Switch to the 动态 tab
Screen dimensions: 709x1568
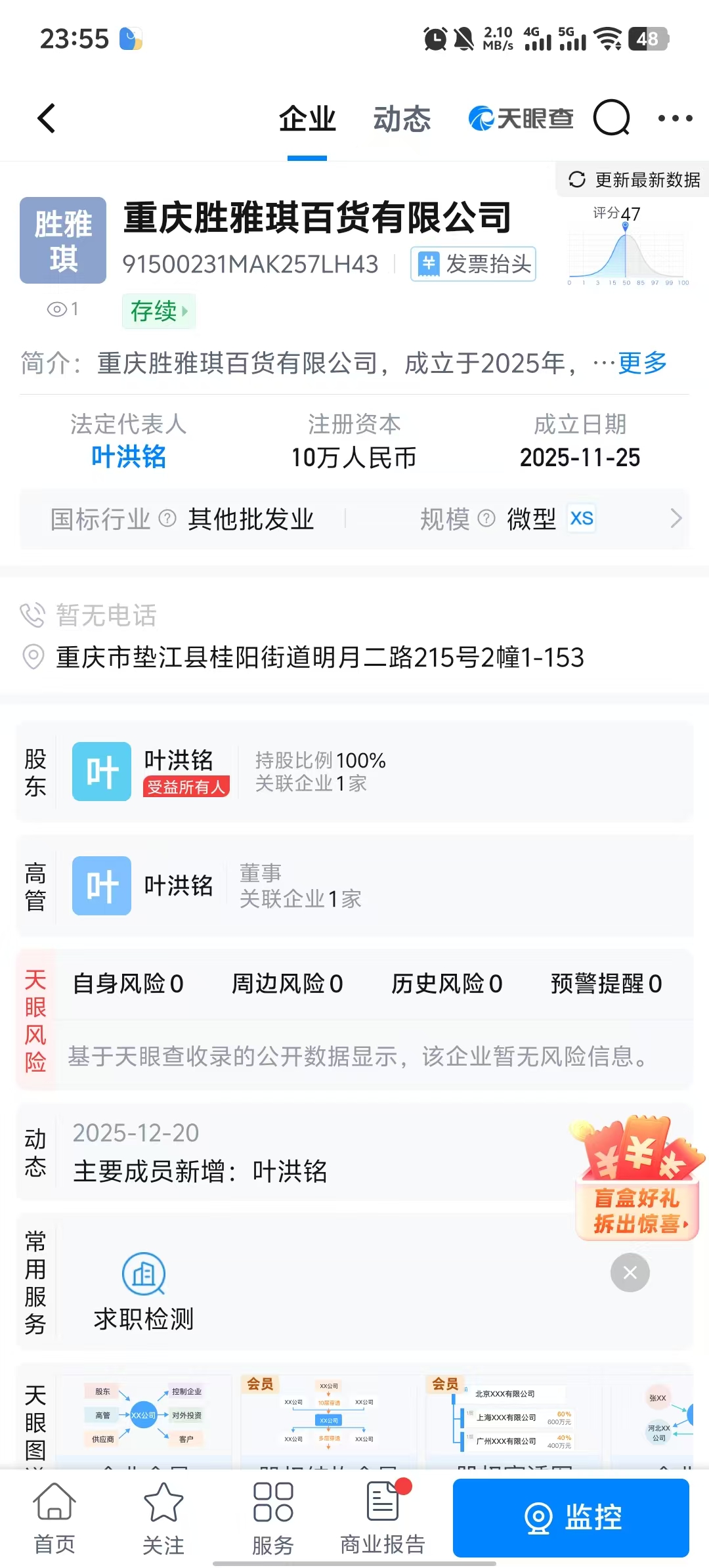click(401, 119)
